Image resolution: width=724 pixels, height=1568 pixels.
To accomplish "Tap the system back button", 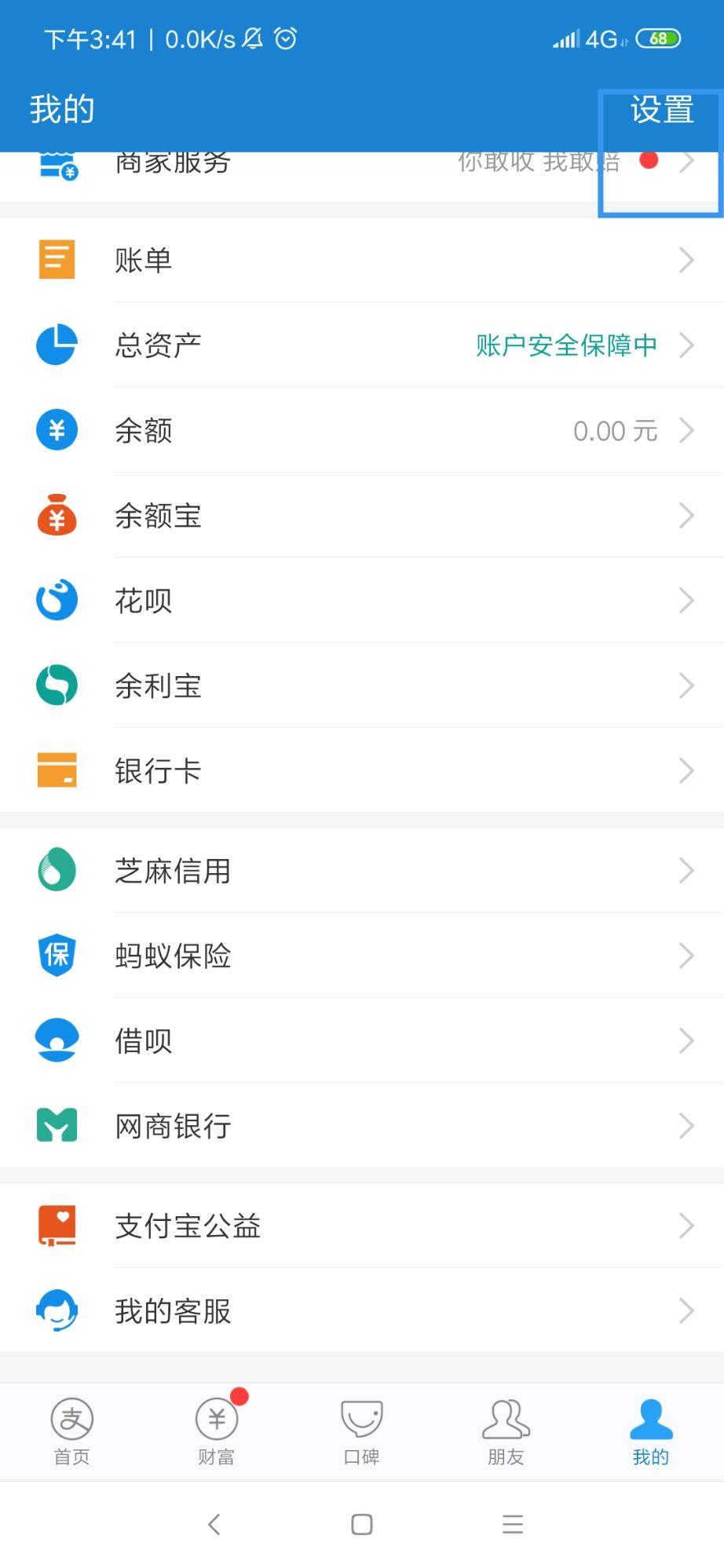I will click(x=214, y=1524).
